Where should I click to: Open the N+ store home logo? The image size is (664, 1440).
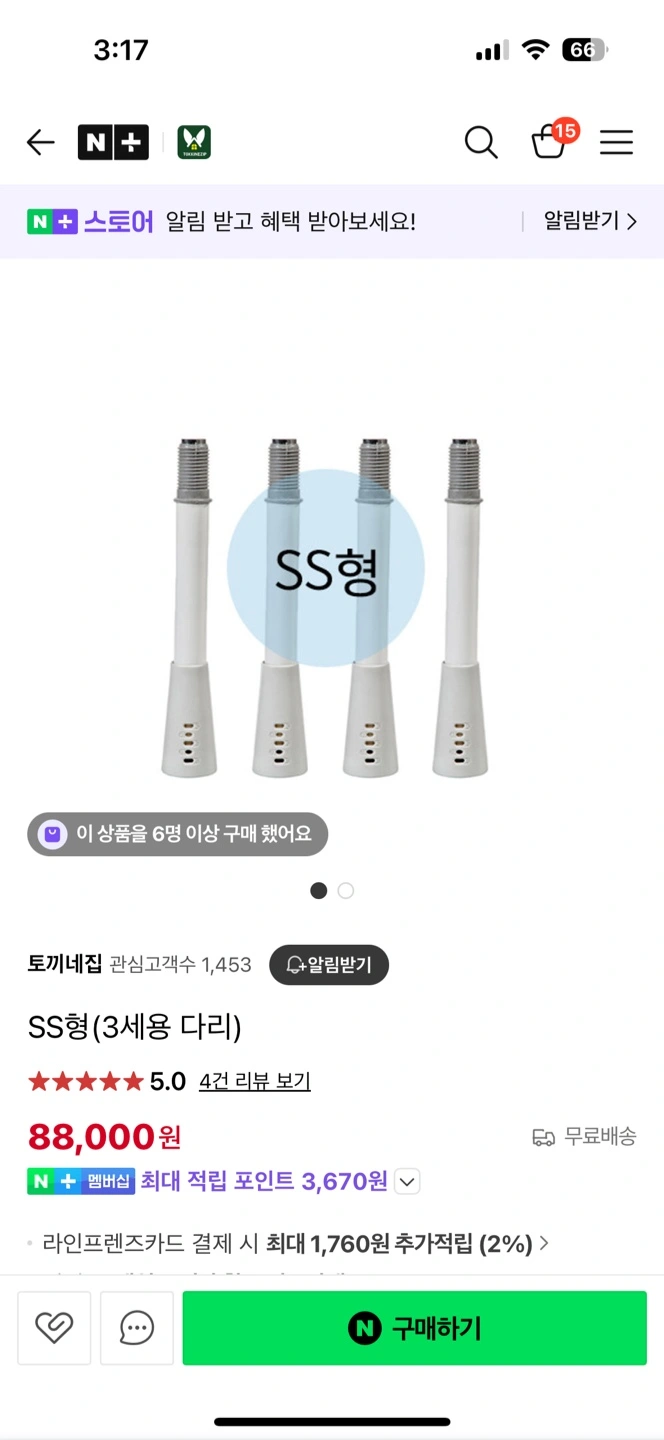click(x=113, y=143)
